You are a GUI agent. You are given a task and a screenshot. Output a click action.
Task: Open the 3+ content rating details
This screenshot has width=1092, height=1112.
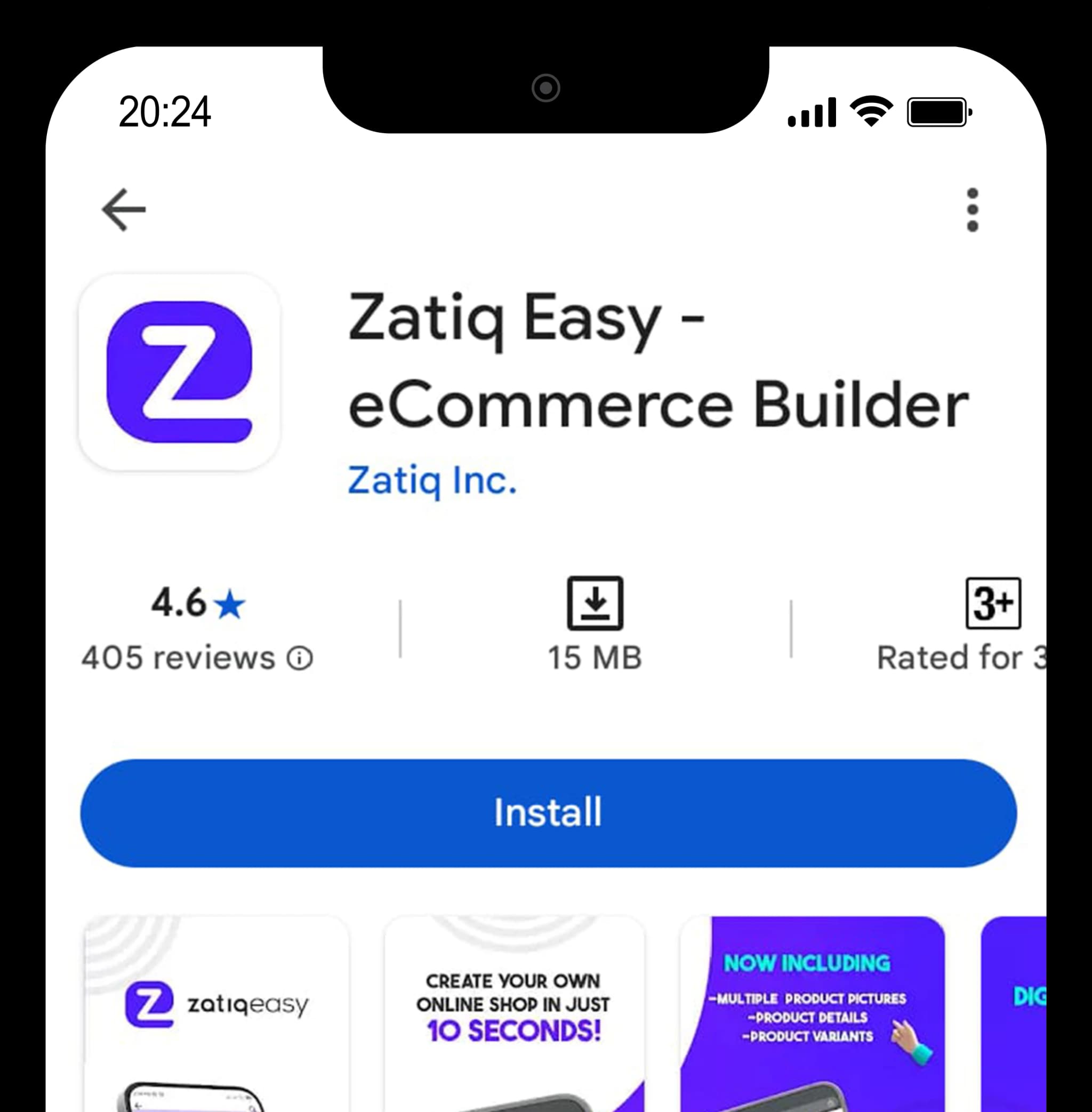point(993,604)
